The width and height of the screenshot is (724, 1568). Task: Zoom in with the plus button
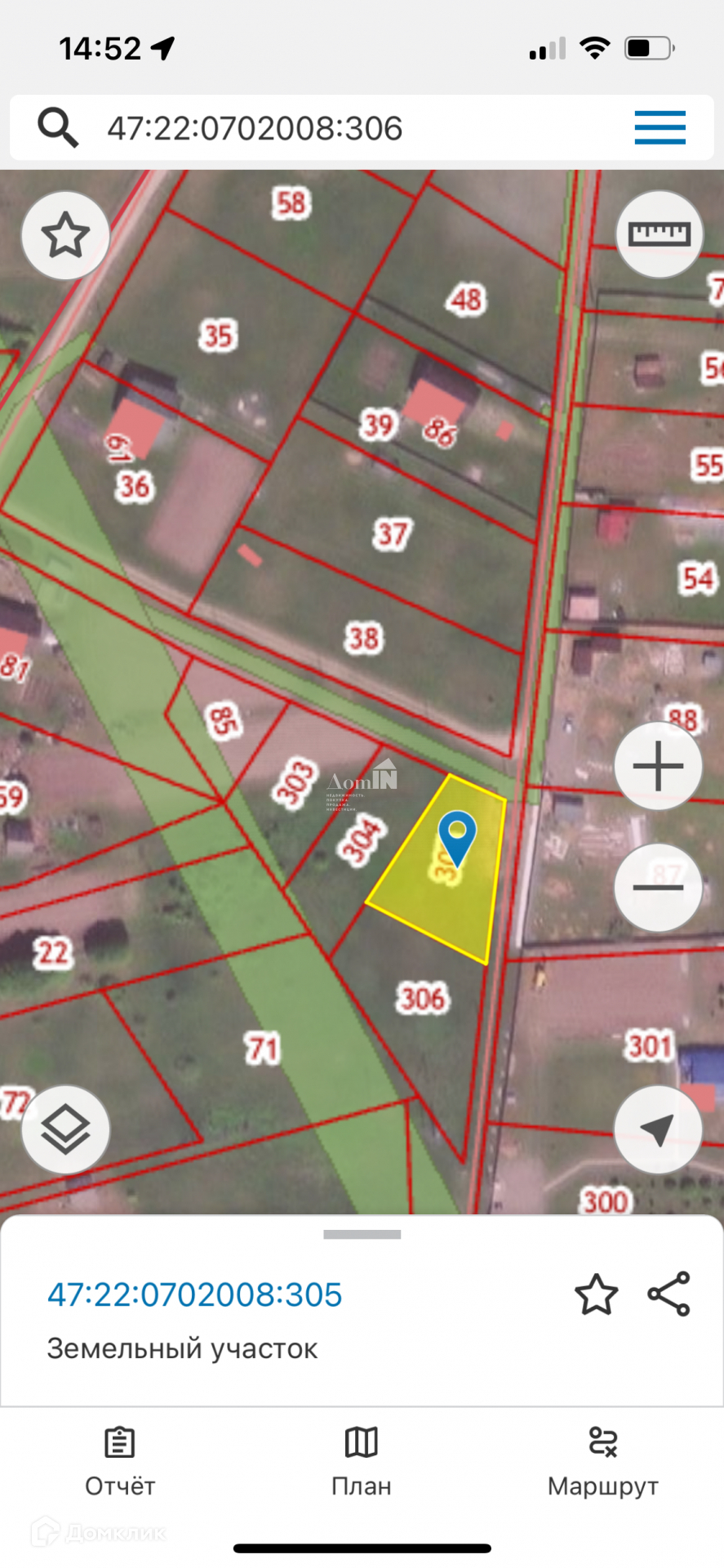click(x=658, y=766)
